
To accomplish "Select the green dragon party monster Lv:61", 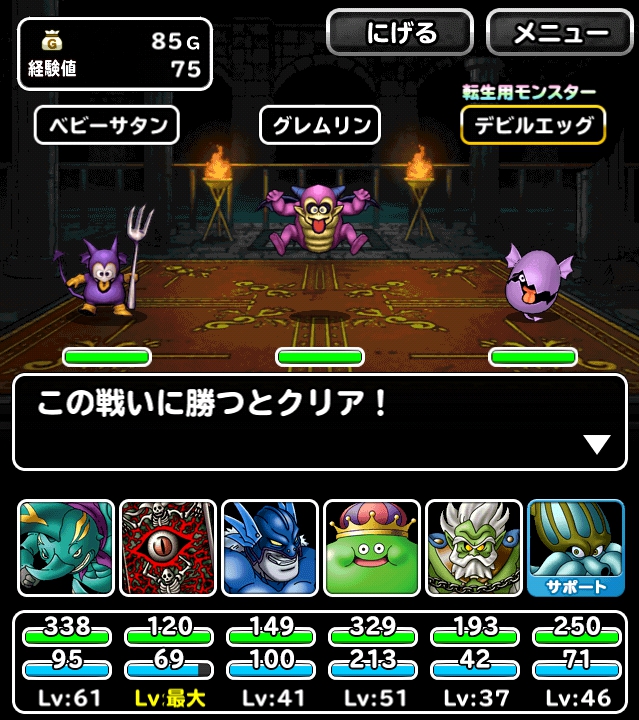I will click(x=65, y=549).
